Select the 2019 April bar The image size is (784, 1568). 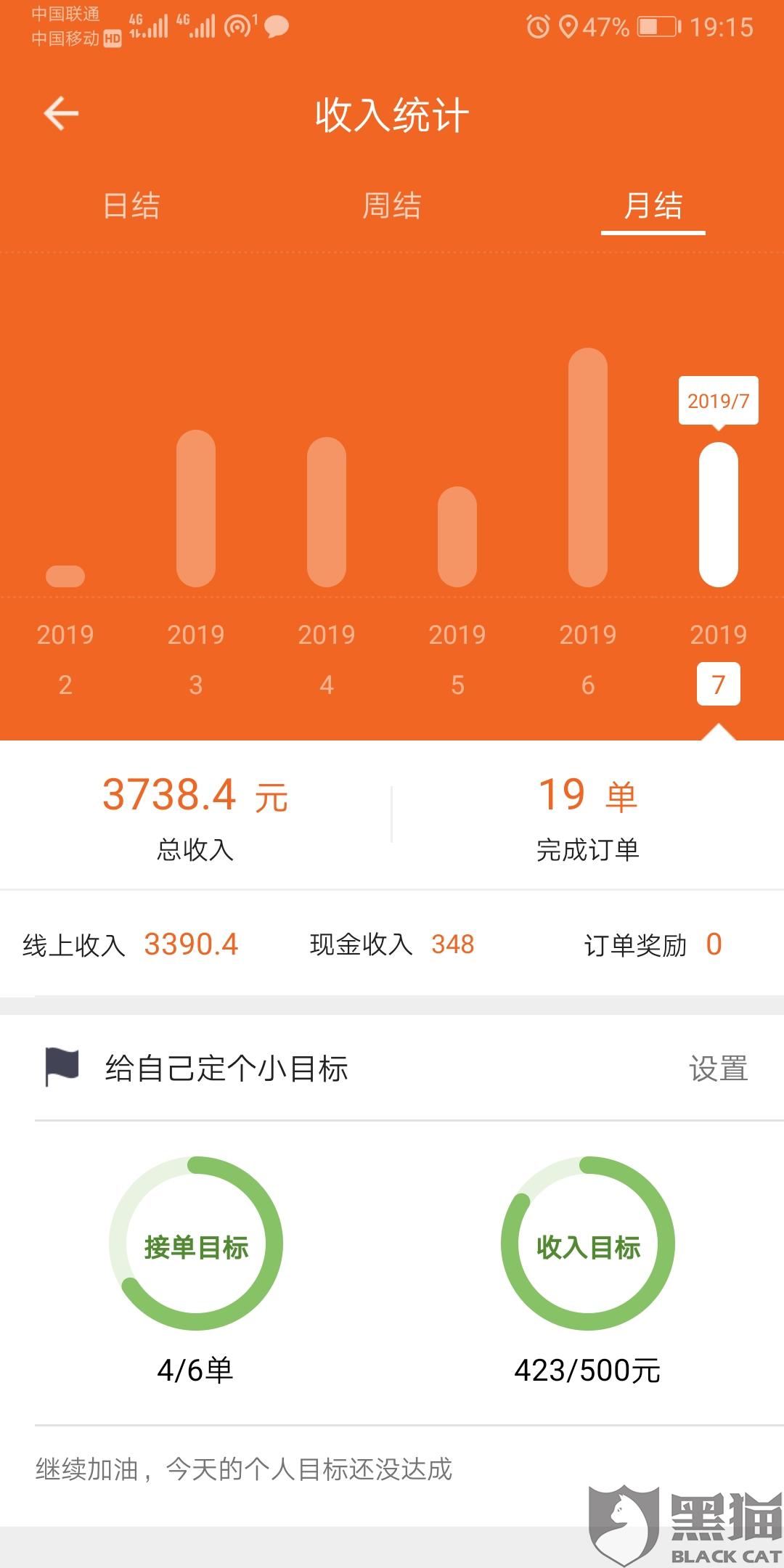(x=327, y=512)
